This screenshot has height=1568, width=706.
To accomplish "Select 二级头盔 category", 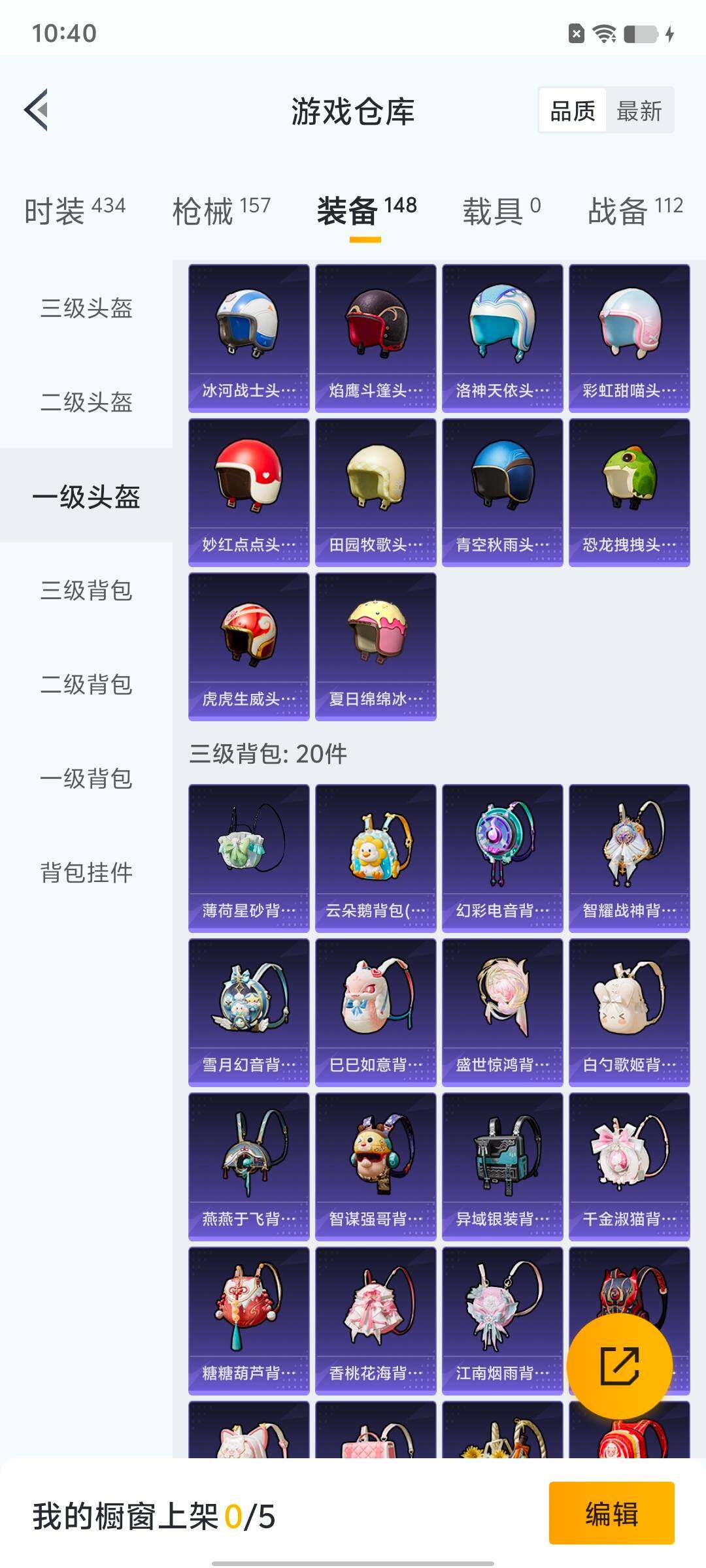I will click(x=86, y=402).
